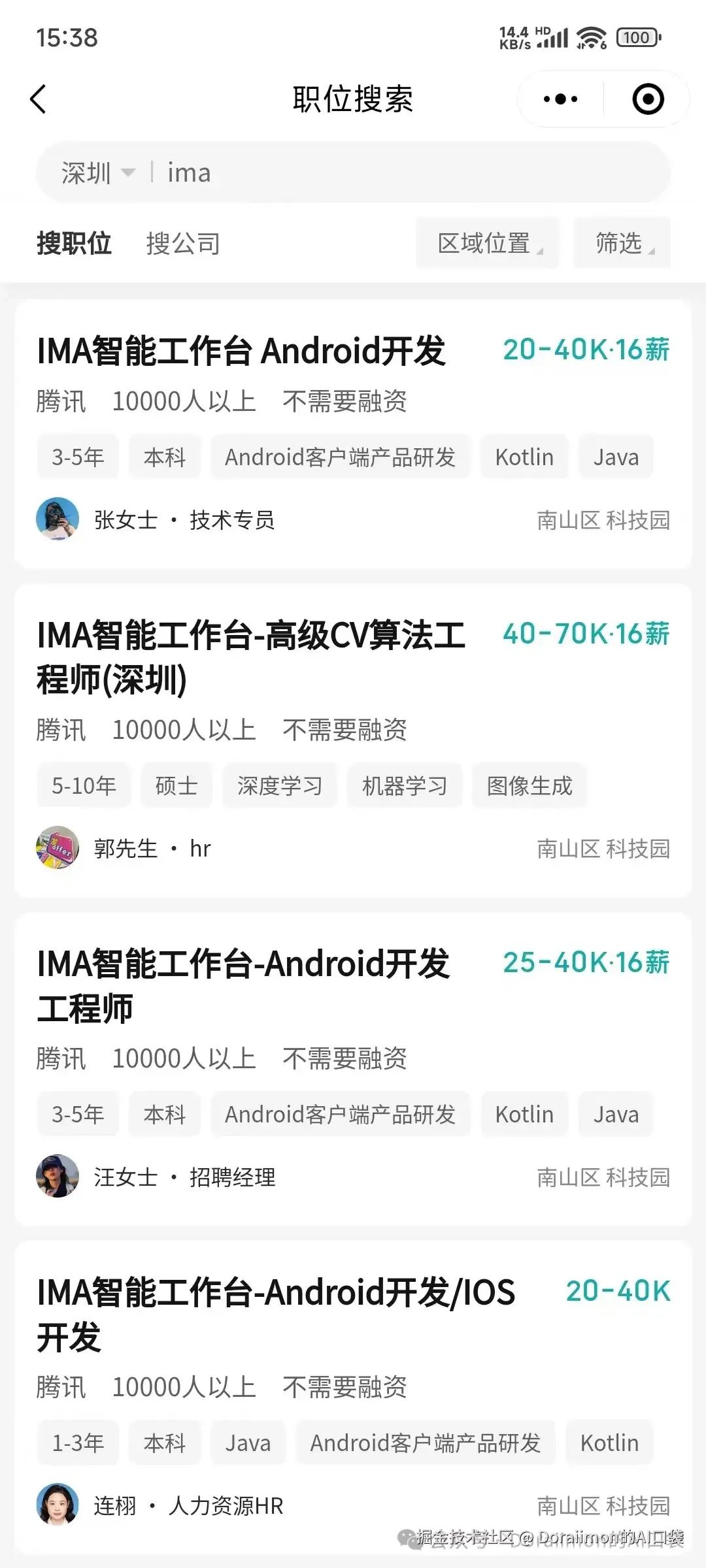Tap the search field containing ima
Screen dimensions: 706x1568
pyautogui.click(x=392, y=173)
